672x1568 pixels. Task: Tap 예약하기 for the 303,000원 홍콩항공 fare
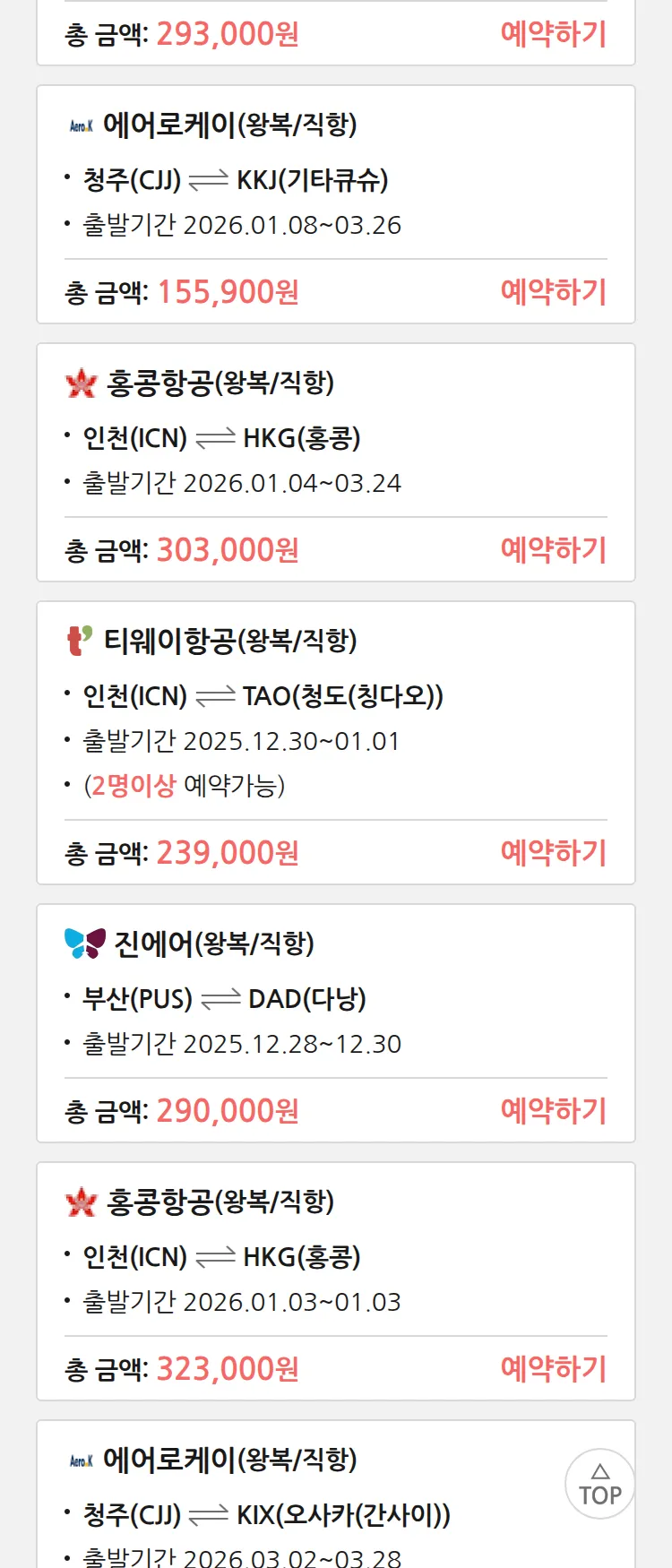(x=553, y=550)
